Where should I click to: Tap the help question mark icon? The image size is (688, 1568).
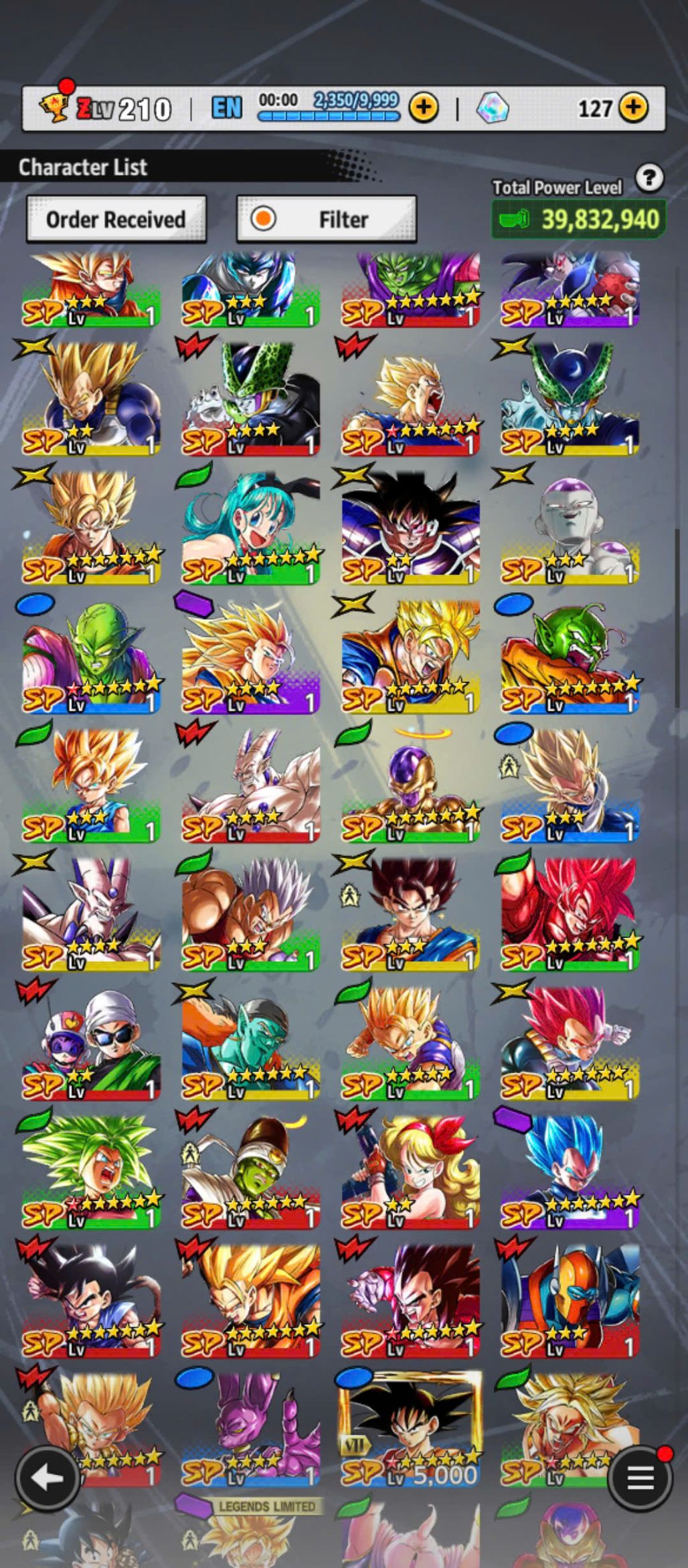649,179
